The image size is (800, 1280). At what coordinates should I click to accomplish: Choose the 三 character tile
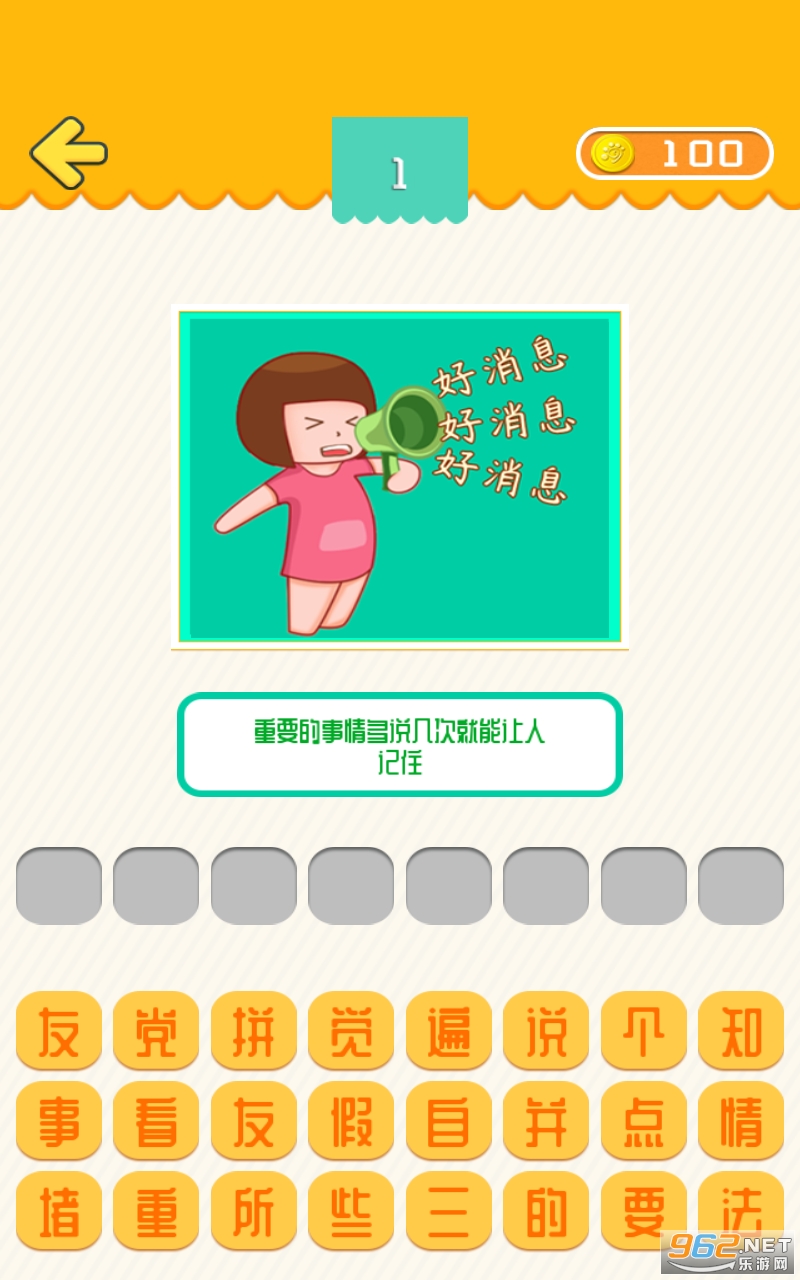[x=448, y=1210]
